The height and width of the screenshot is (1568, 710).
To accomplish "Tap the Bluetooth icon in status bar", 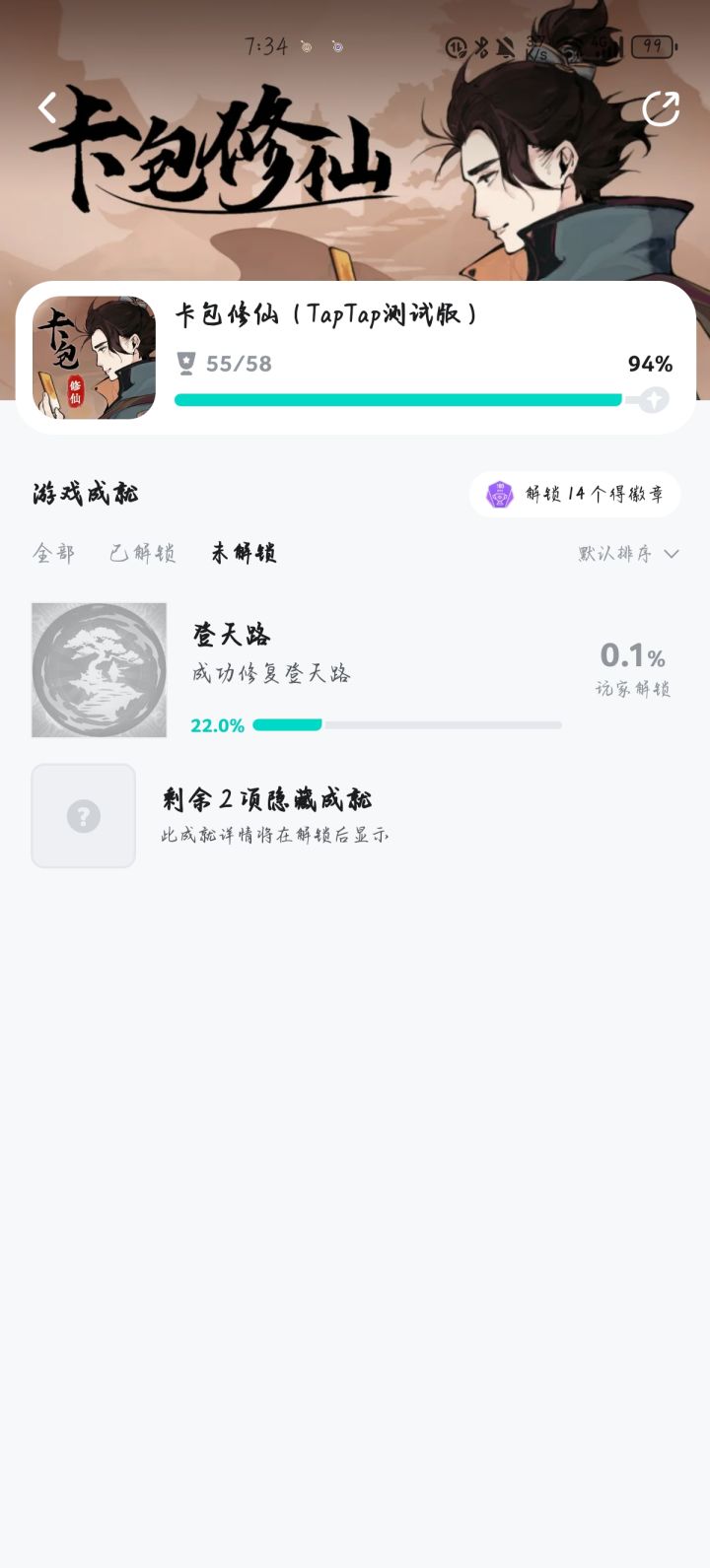I will coord(480,47).
